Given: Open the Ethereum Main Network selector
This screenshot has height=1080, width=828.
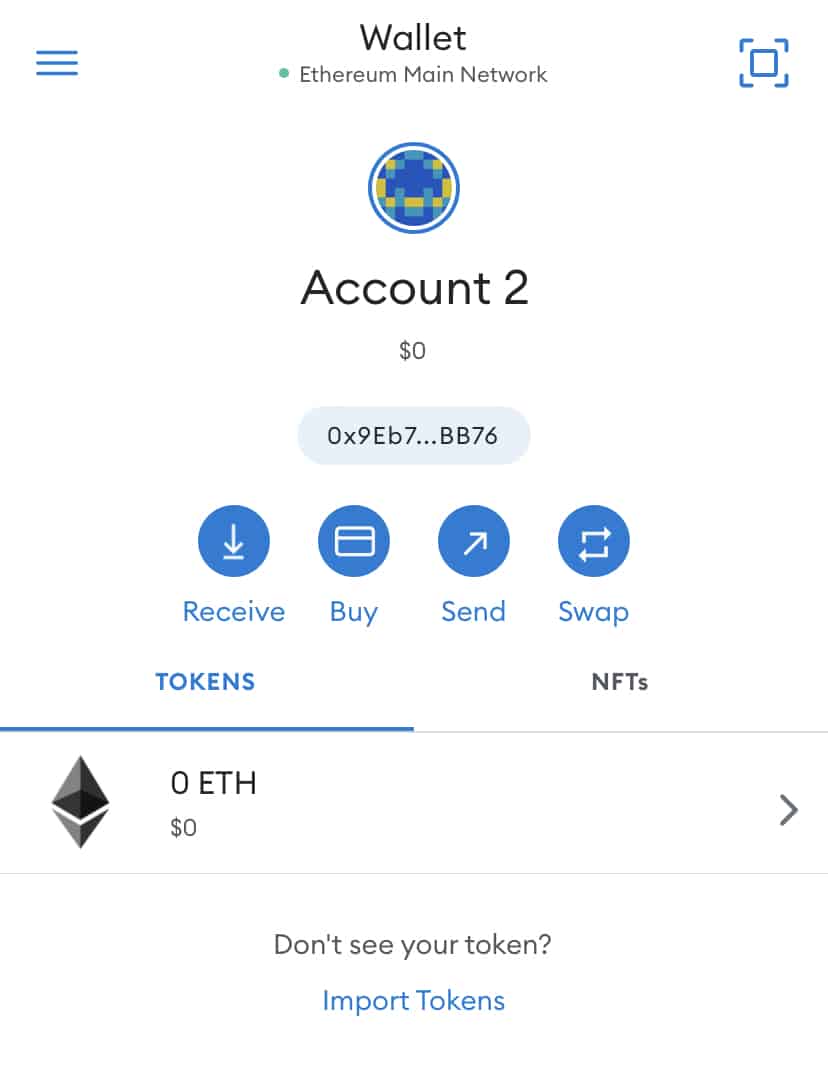Looking at the screenshot, I should [414, 74].
